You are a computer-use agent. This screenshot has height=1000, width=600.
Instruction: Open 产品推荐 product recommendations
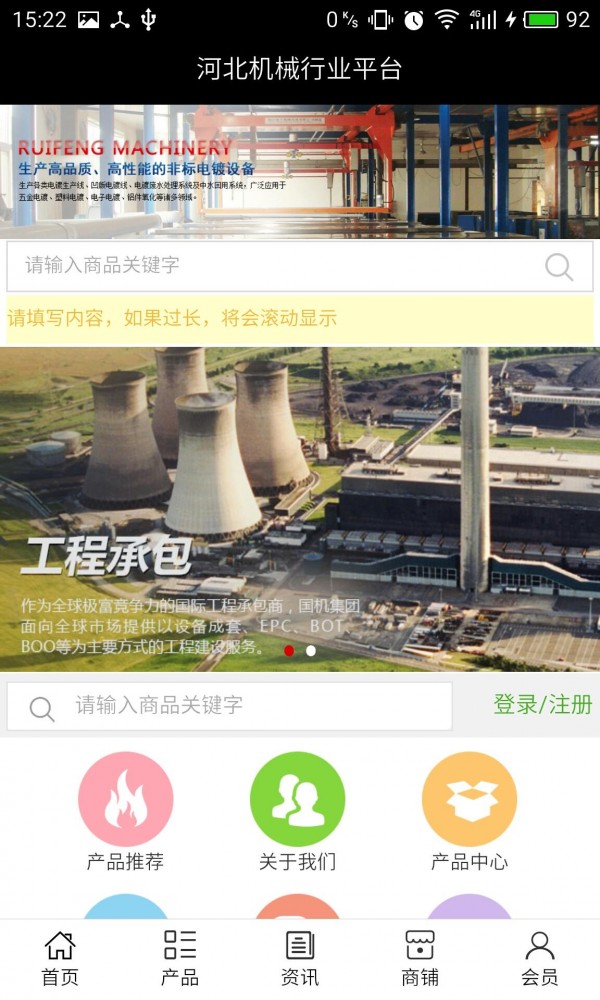point(125,811)
